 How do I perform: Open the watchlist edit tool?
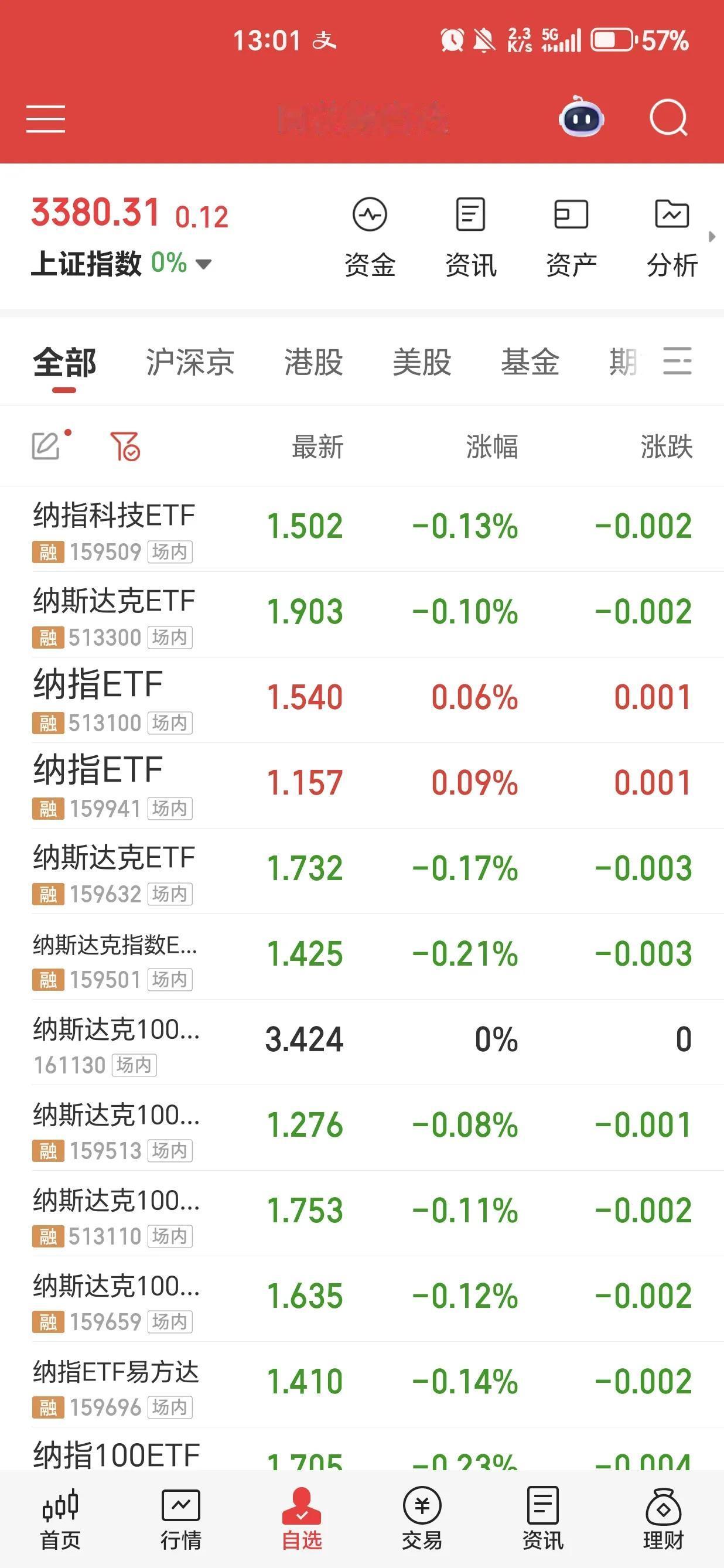point(47,446)
